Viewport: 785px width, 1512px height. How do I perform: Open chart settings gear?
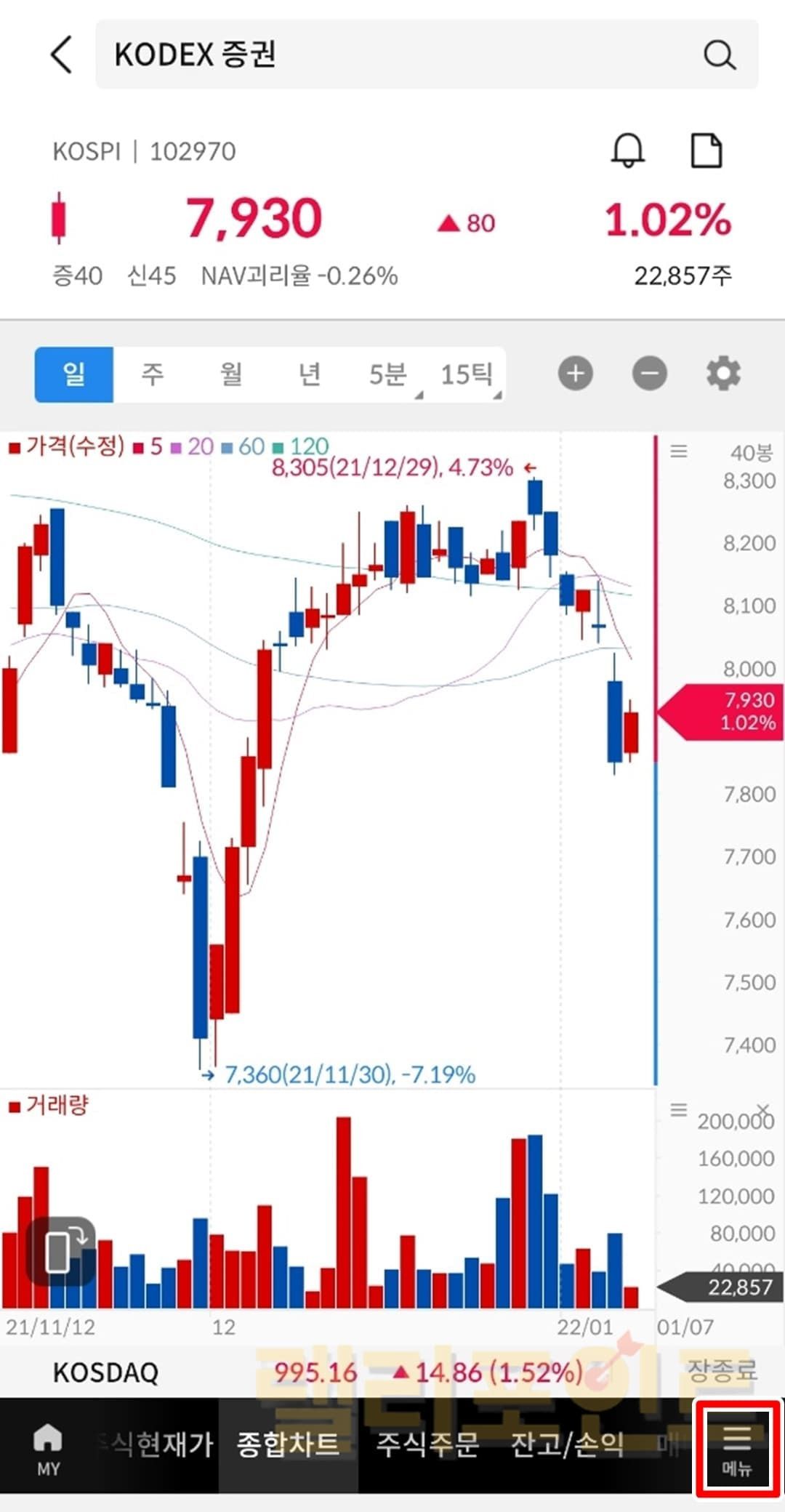click(x=723, y=374)
